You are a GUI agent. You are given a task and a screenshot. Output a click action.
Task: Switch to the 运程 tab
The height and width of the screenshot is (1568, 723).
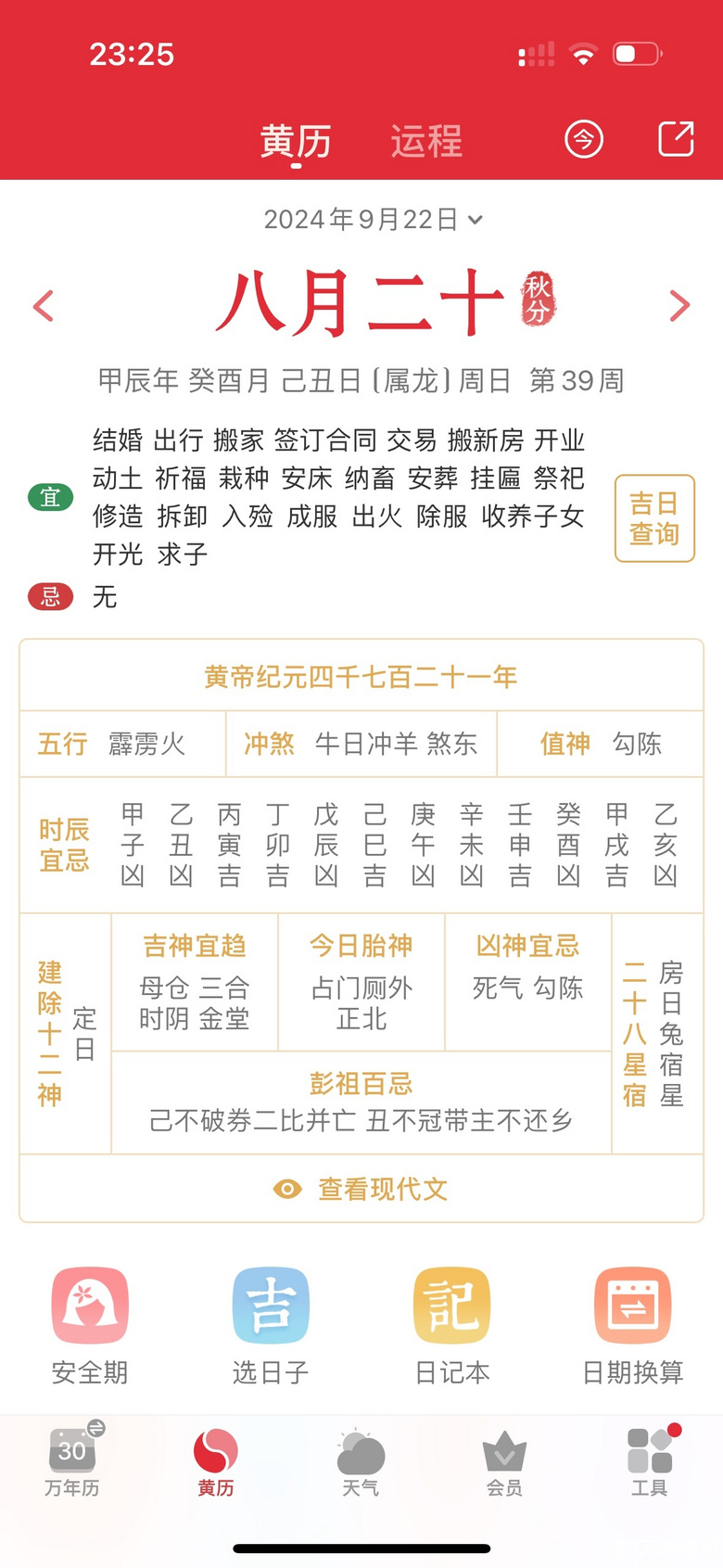(426, 142)
